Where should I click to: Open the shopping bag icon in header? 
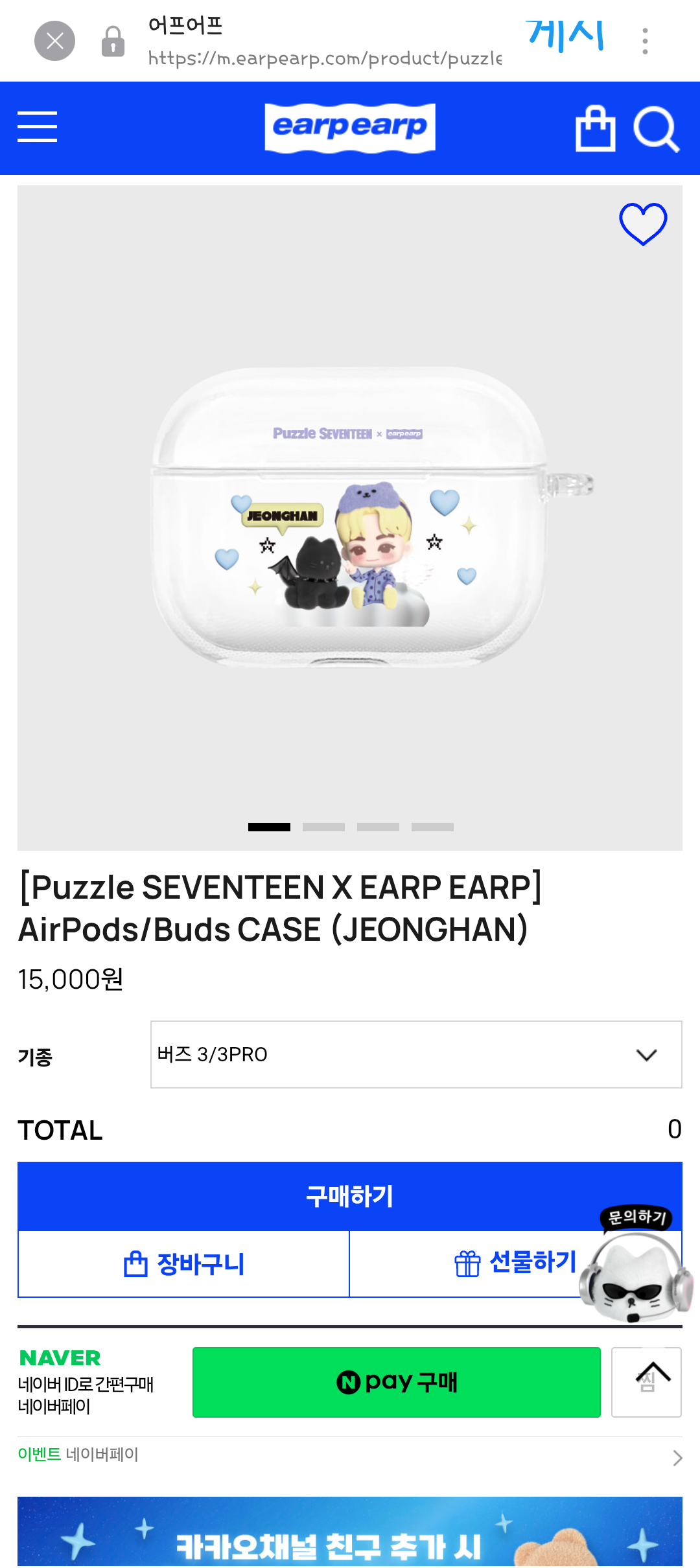tap(596, 128)
